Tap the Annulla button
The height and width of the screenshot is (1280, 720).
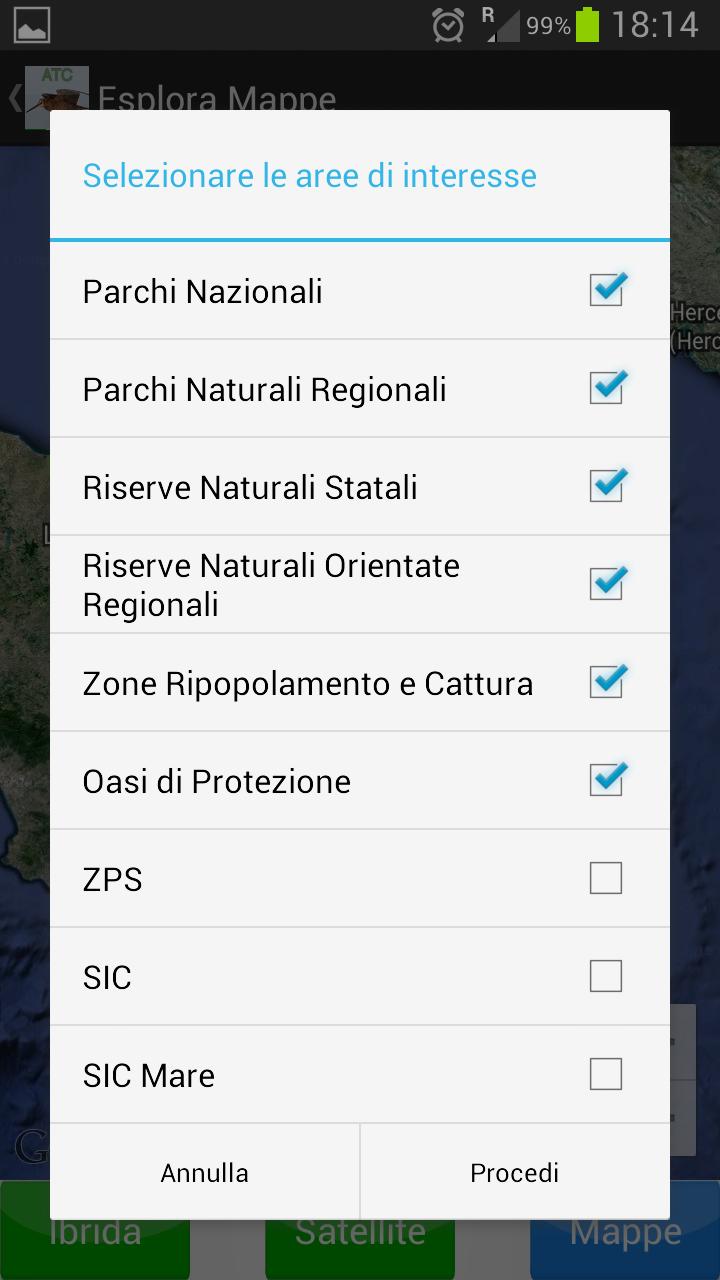(204, 1171)
